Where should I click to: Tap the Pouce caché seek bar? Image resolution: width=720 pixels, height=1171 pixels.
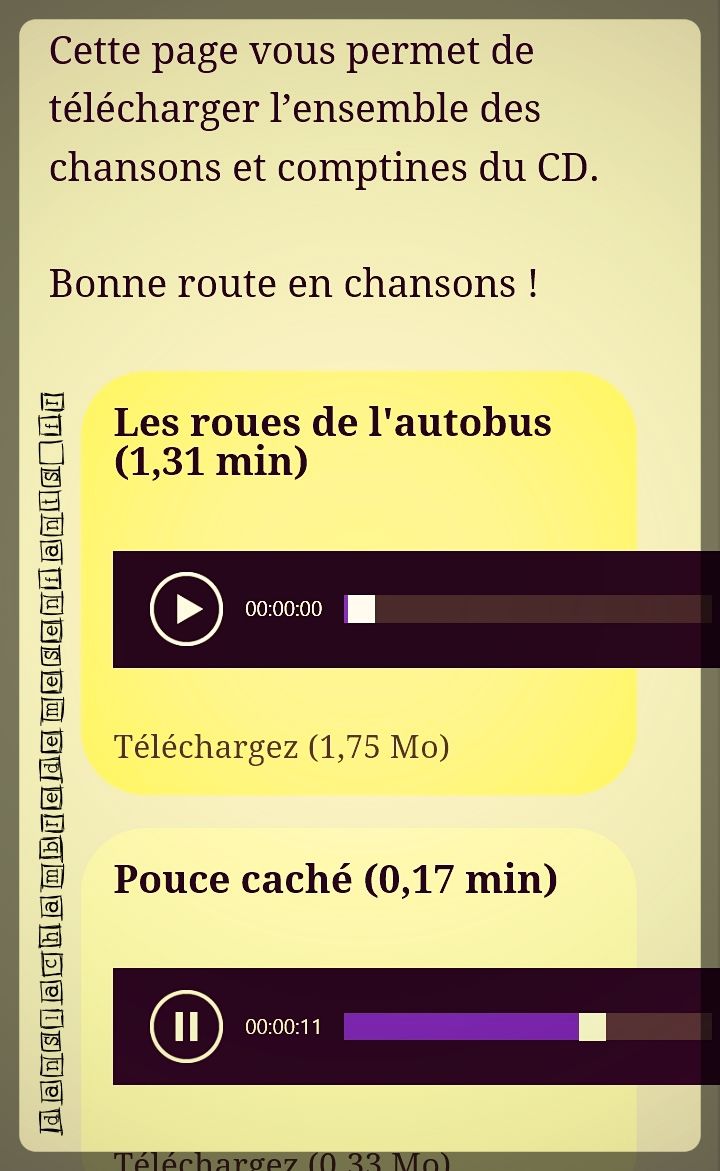pos(527,1026)
